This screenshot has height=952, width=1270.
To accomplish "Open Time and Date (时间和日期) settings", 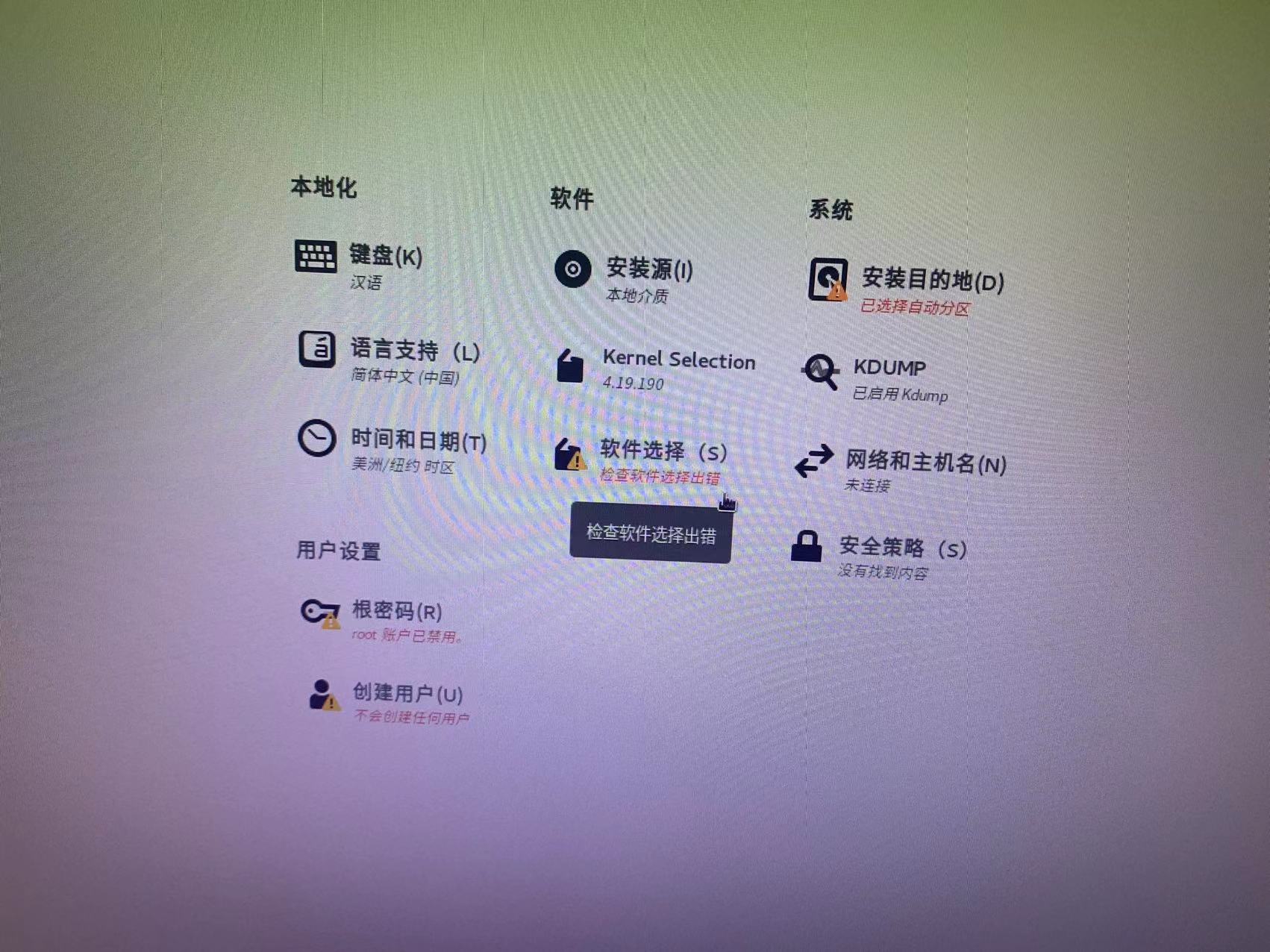I will click(418, 442).
